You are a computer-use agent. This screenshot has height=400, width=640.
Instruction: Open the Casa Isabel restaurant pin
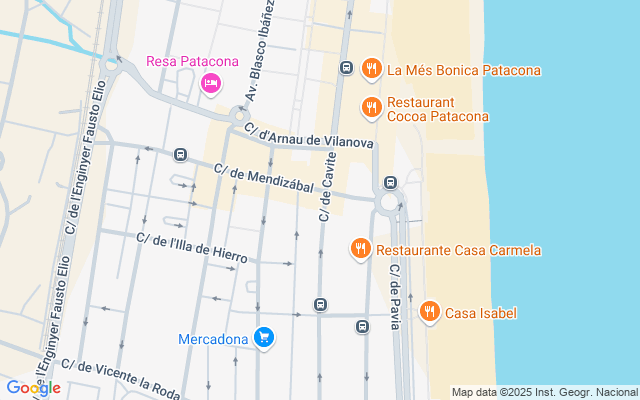[430, 312]
